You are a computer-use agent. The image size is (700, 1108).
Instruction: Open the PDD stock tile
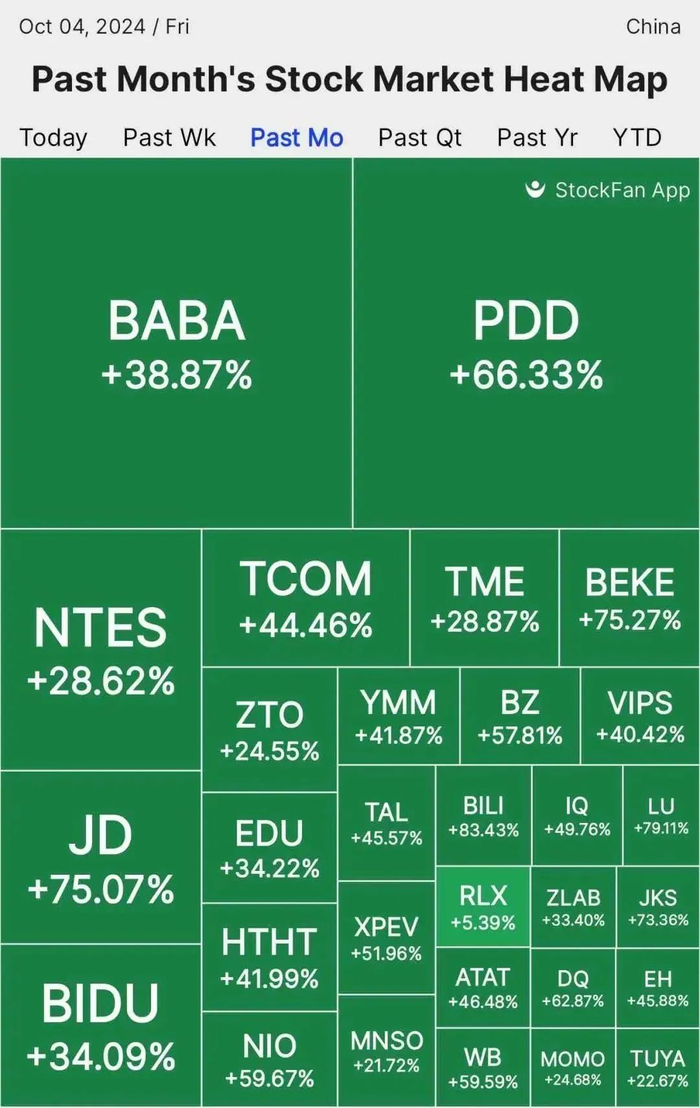tap(526, 343)
